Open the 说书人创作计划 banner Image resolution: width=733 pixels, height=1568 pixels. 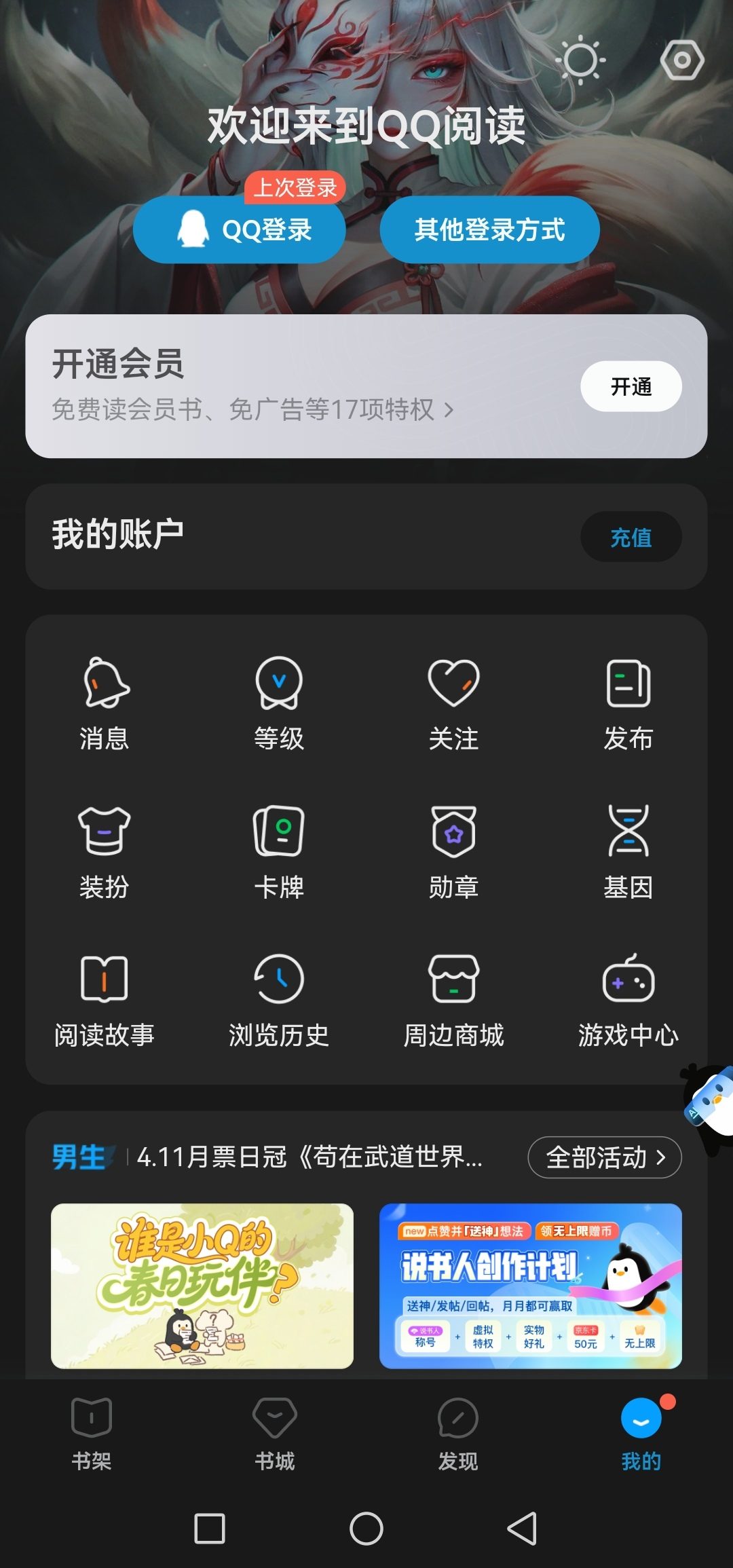click(530, 1286)
